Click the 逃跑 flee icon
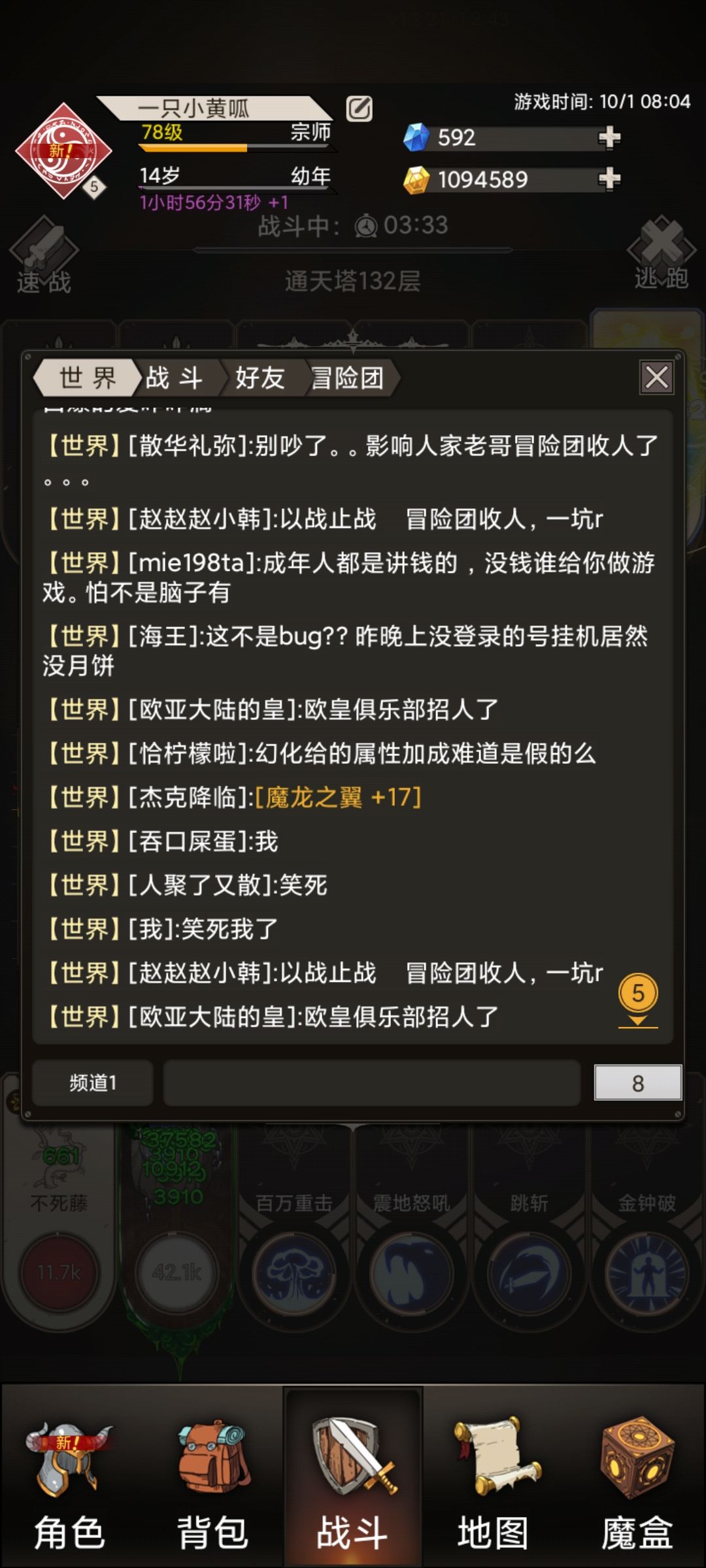 click(660, 252)
